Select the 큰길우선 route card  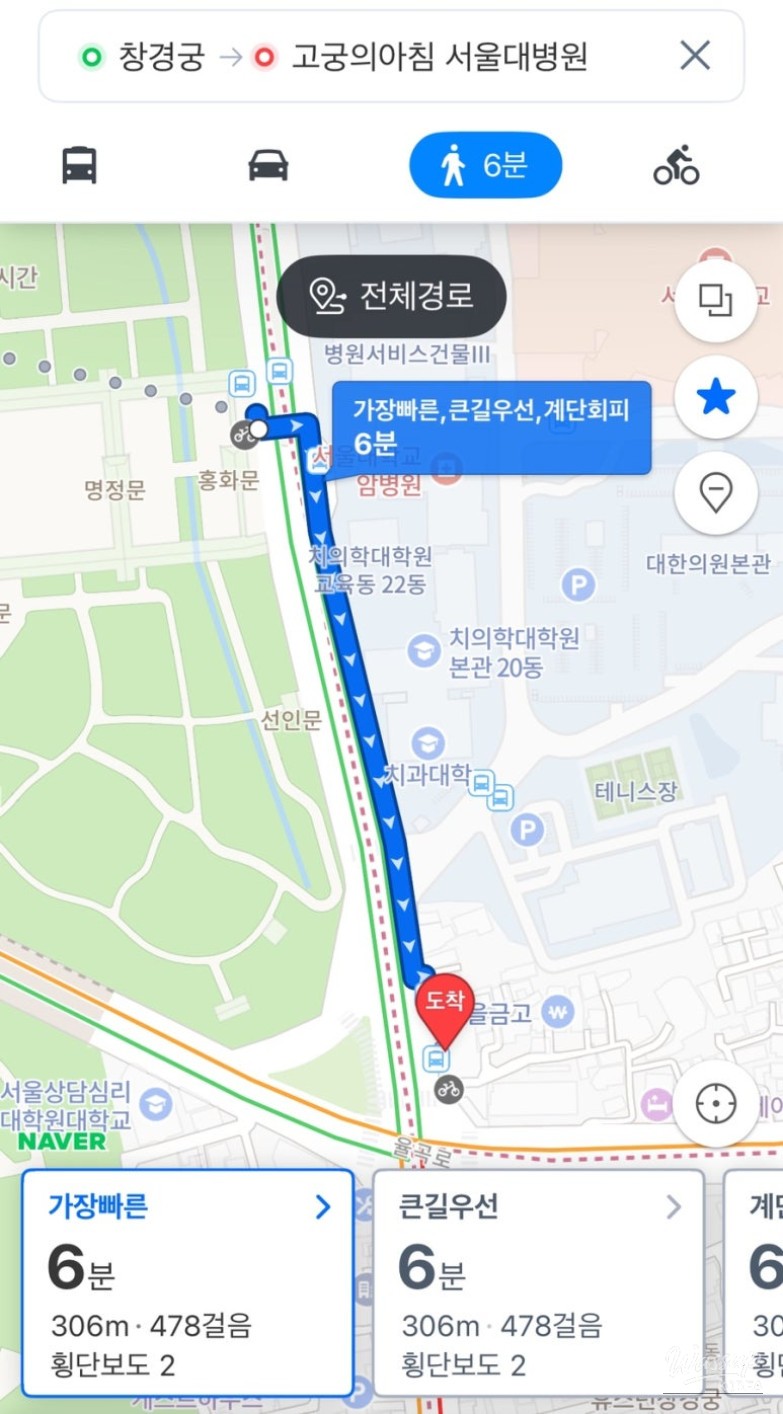(538, 1282)
